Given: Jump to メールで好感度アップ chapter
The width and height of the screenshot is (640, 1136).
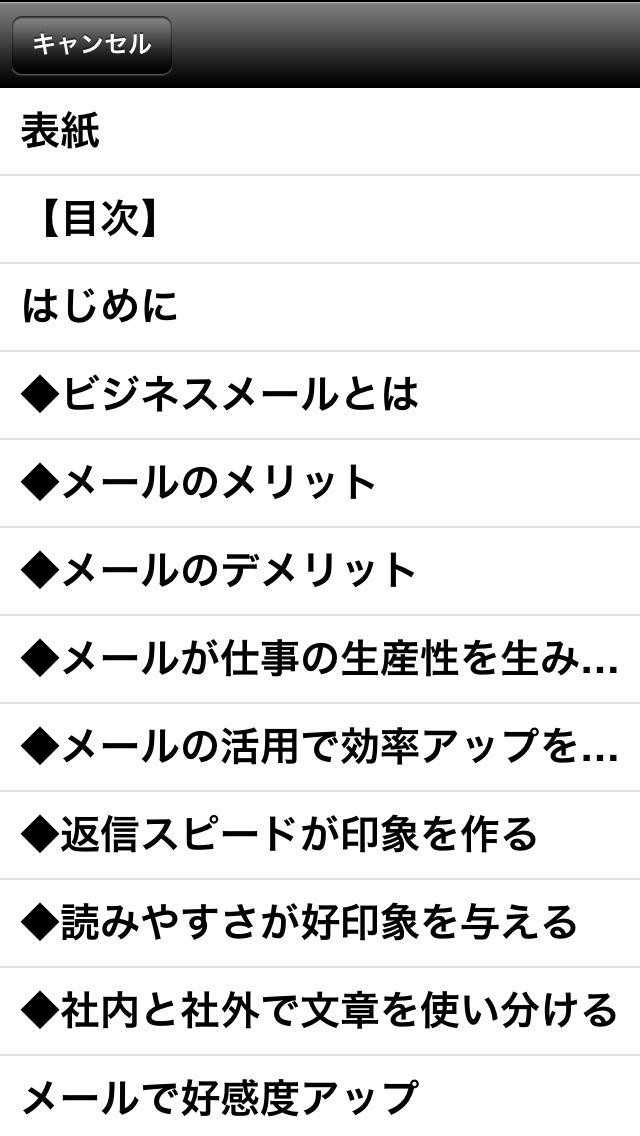Looking at the screenshot, I should 320,1097.
